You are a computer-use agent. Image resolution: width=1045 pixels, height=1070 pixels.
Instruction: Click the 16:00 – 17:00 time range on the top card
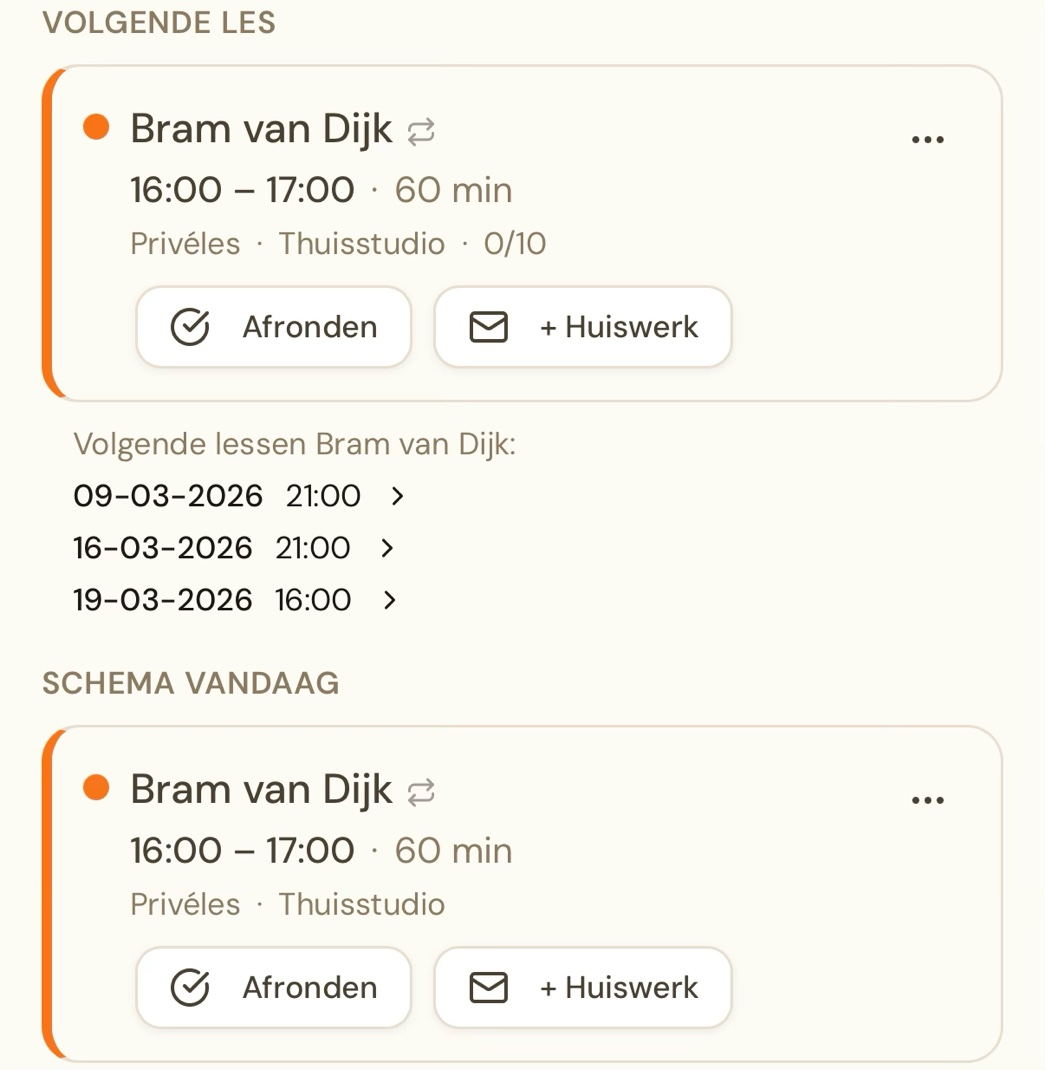(242, 189)
